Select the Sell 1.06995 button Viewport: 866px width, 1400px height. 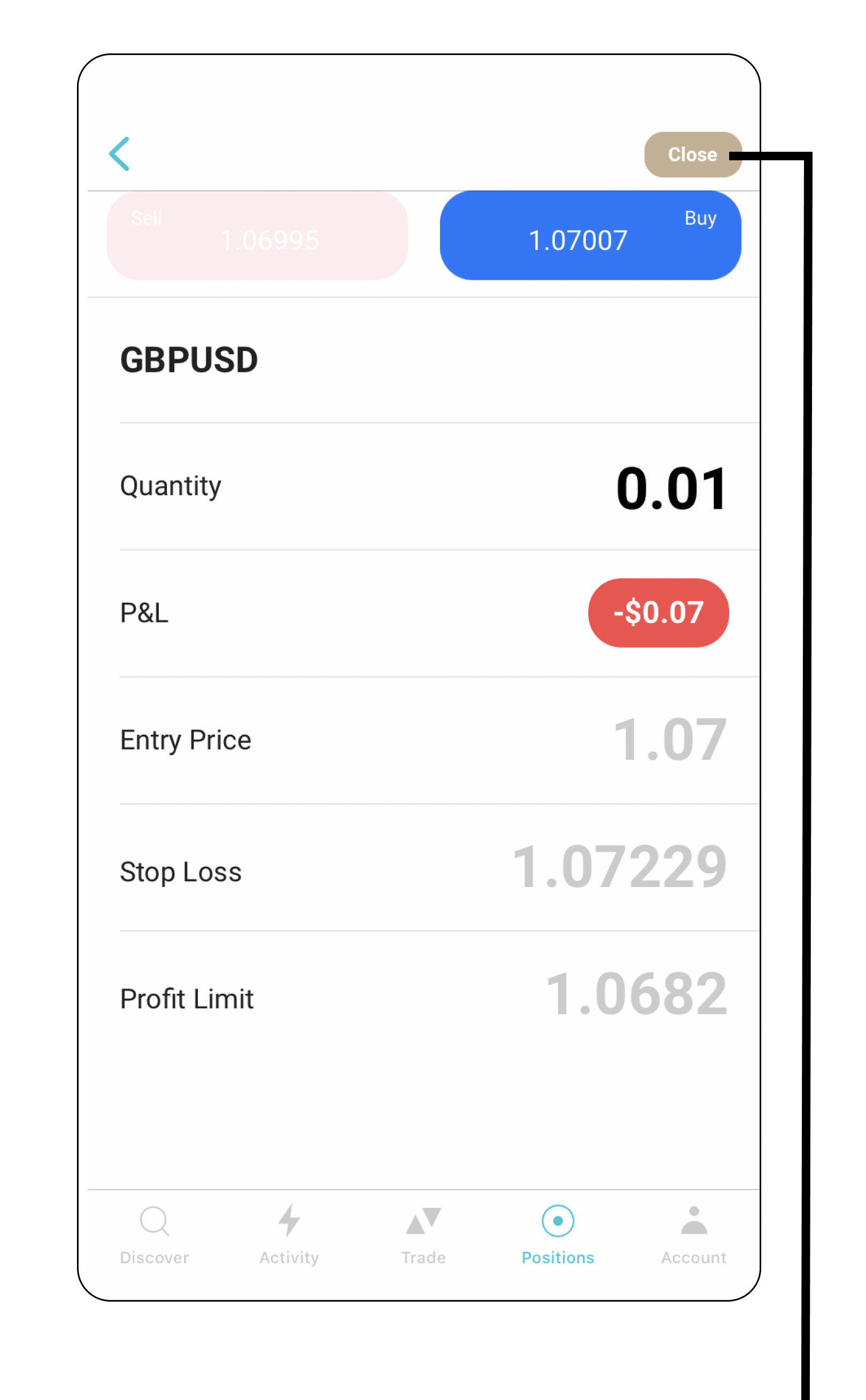click(x=257, y=235)
